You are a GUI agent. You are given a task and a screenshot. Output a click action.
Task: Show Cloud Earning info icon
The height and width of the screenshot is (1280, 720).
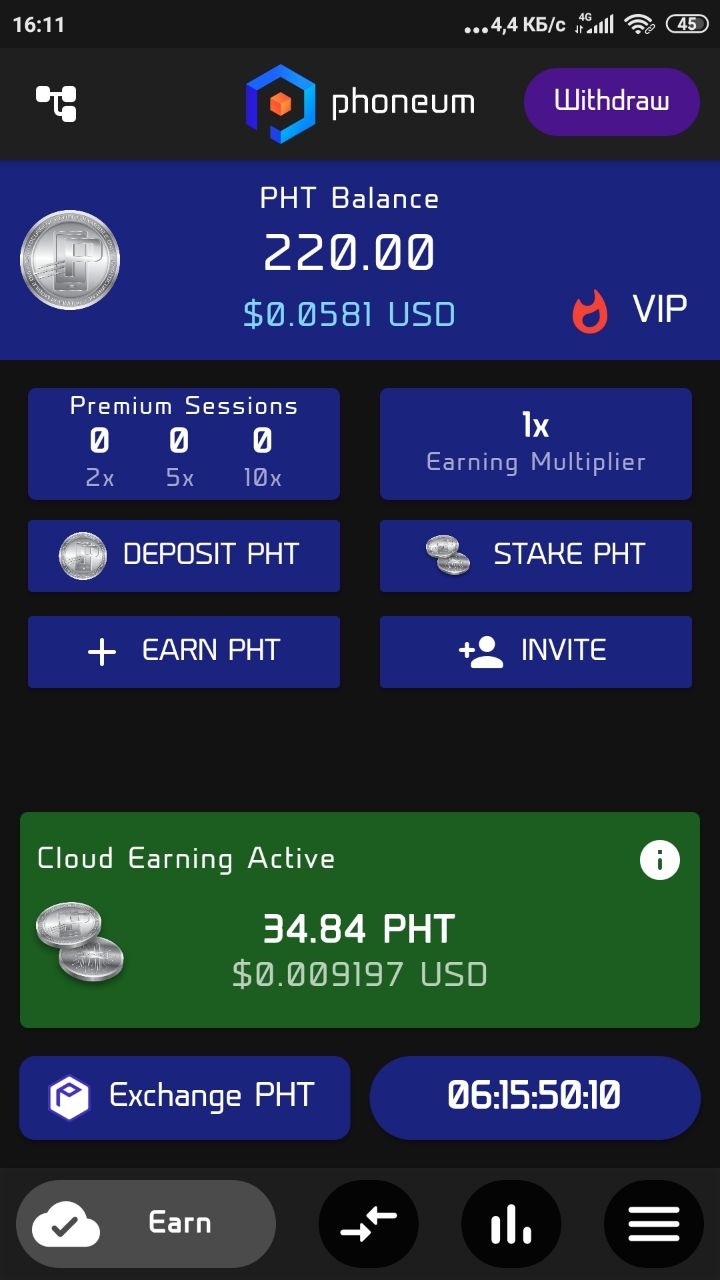660,860
